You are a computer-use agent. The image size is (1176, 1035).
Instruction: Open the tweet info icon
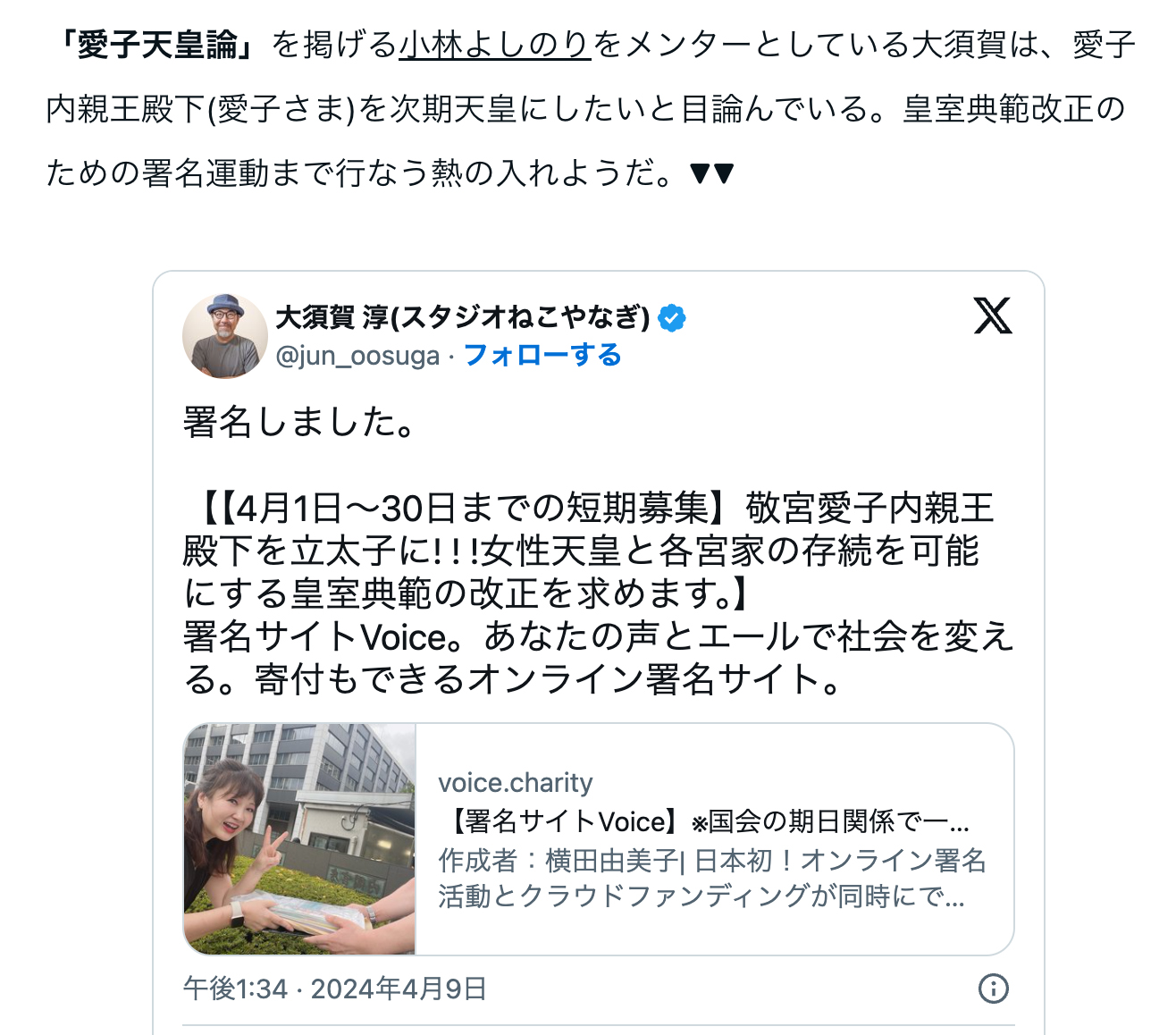coord(993,988)
